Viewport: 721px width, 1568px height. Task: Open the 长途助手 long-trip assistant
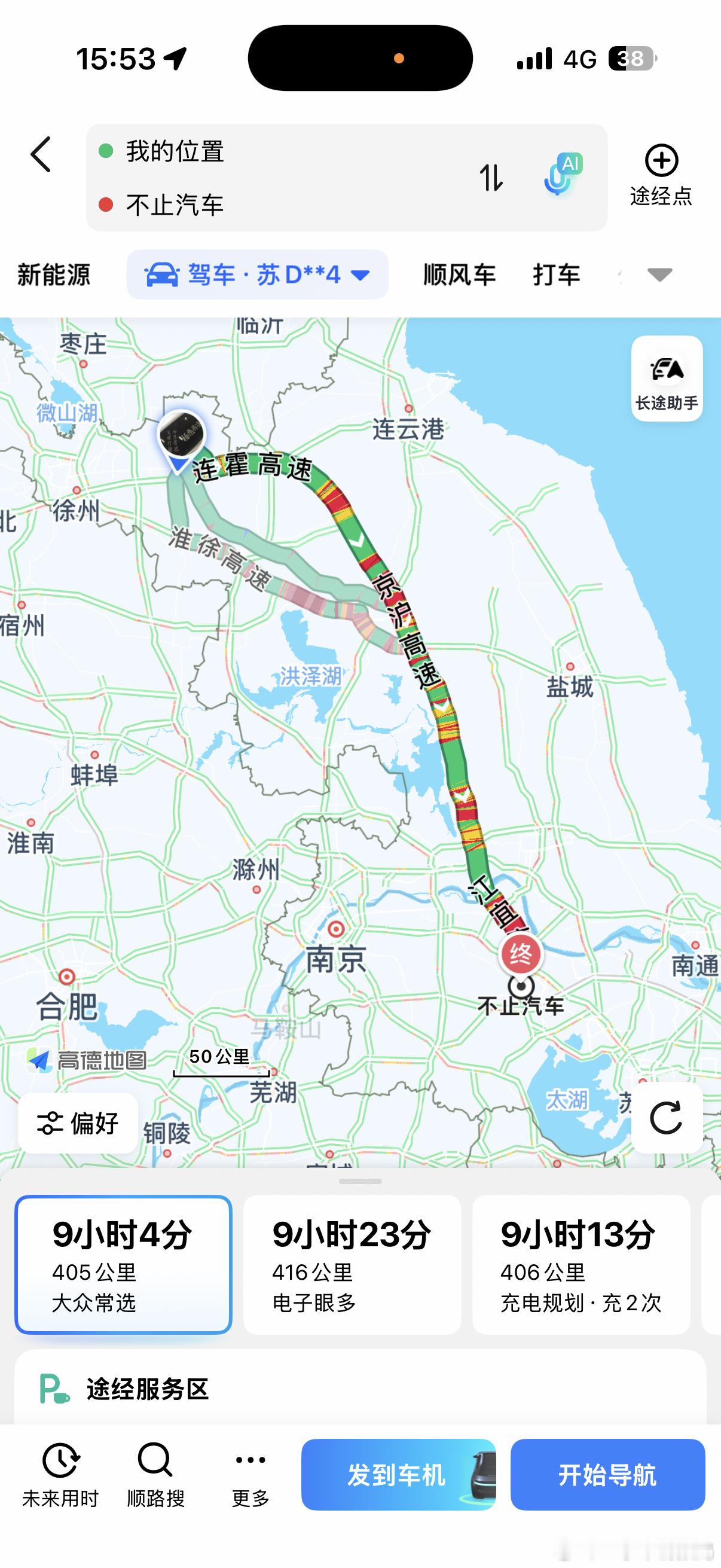[x=667, y=377]
